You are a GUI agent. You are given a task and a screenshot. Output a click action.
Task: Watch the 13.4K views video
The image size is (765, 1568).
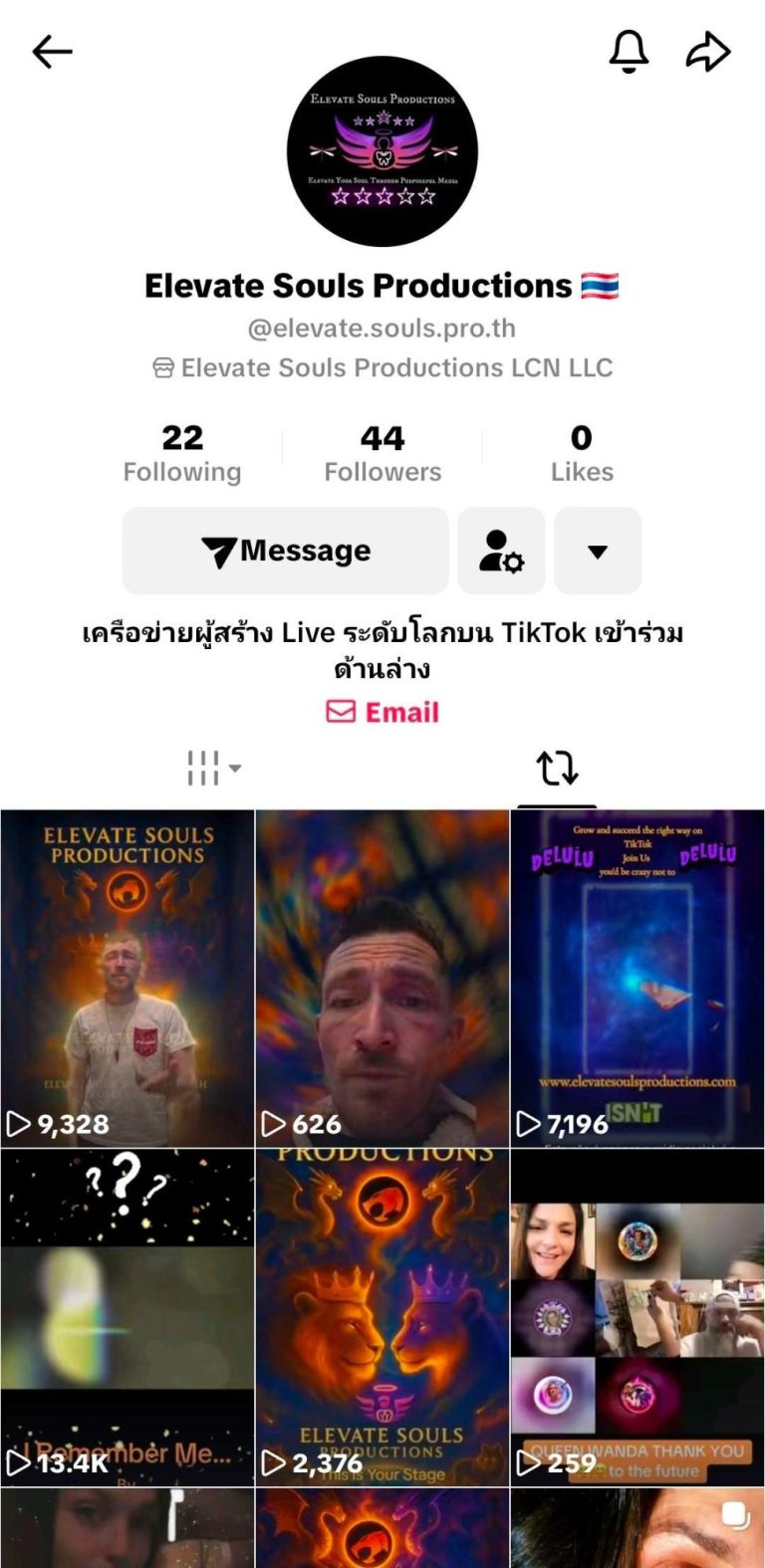[127, 1316]
